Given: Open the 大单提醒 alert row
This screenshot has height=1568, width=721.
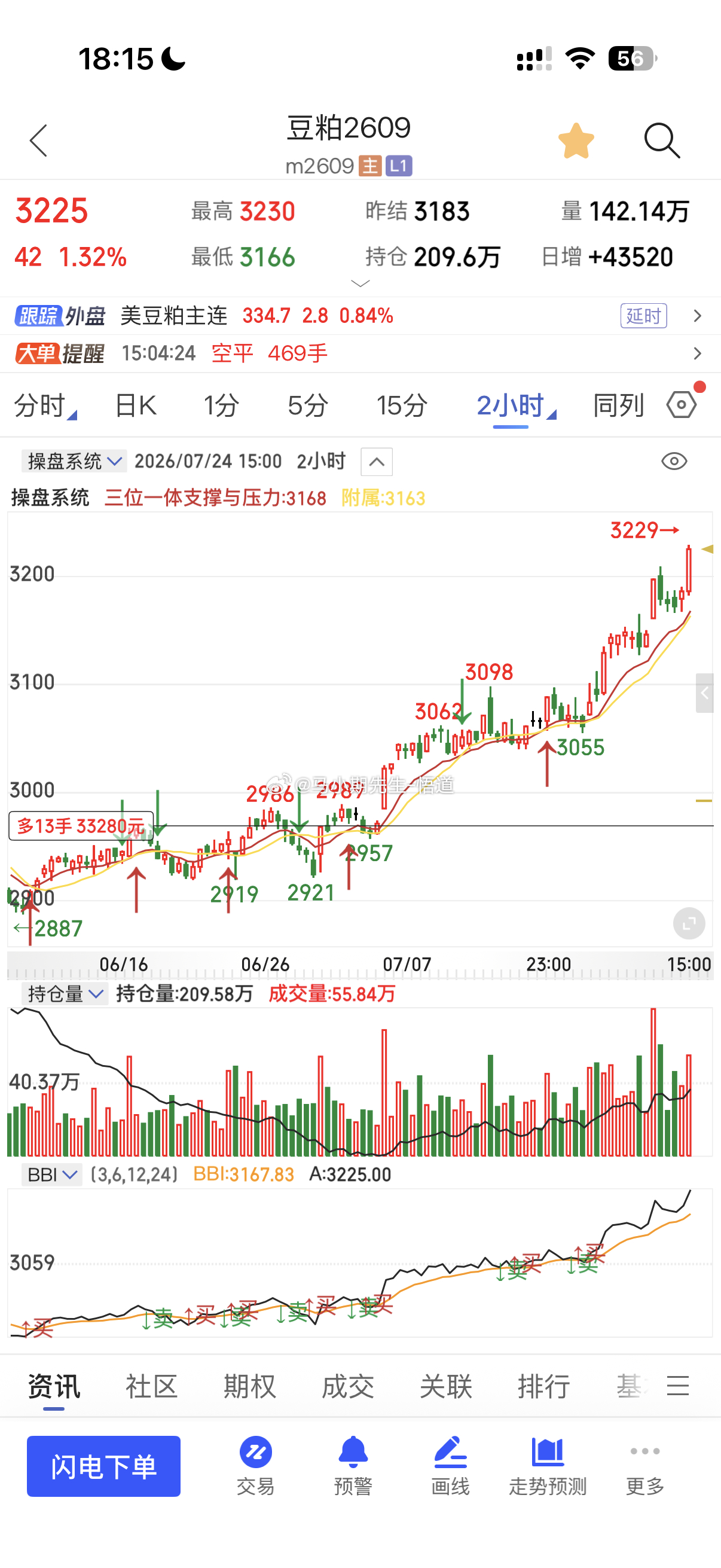Looking at the screenshot, I should point(360,353).
